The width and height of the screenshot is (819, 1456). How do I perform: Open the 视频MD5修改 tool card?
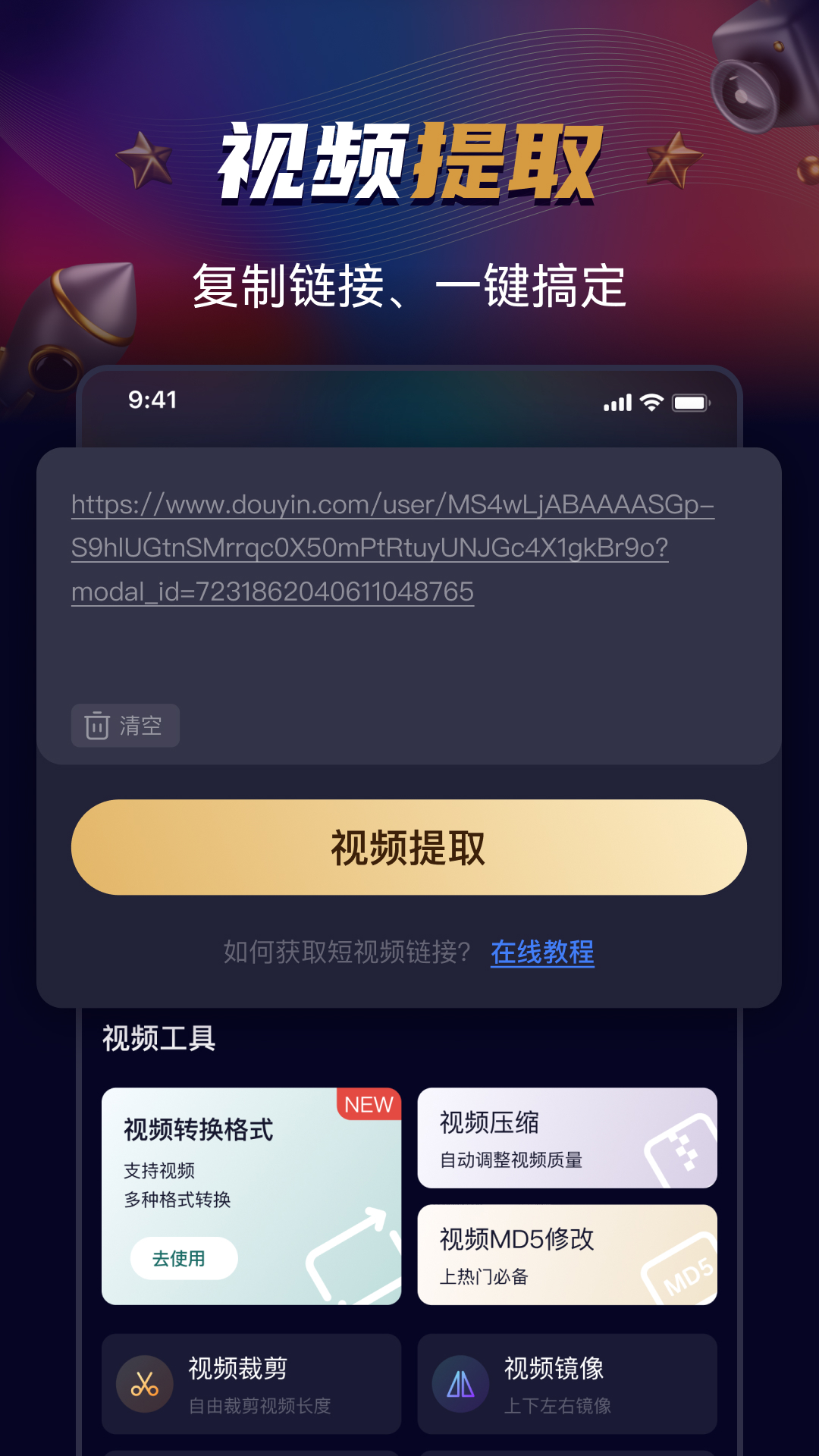[x=566, y=1255]
